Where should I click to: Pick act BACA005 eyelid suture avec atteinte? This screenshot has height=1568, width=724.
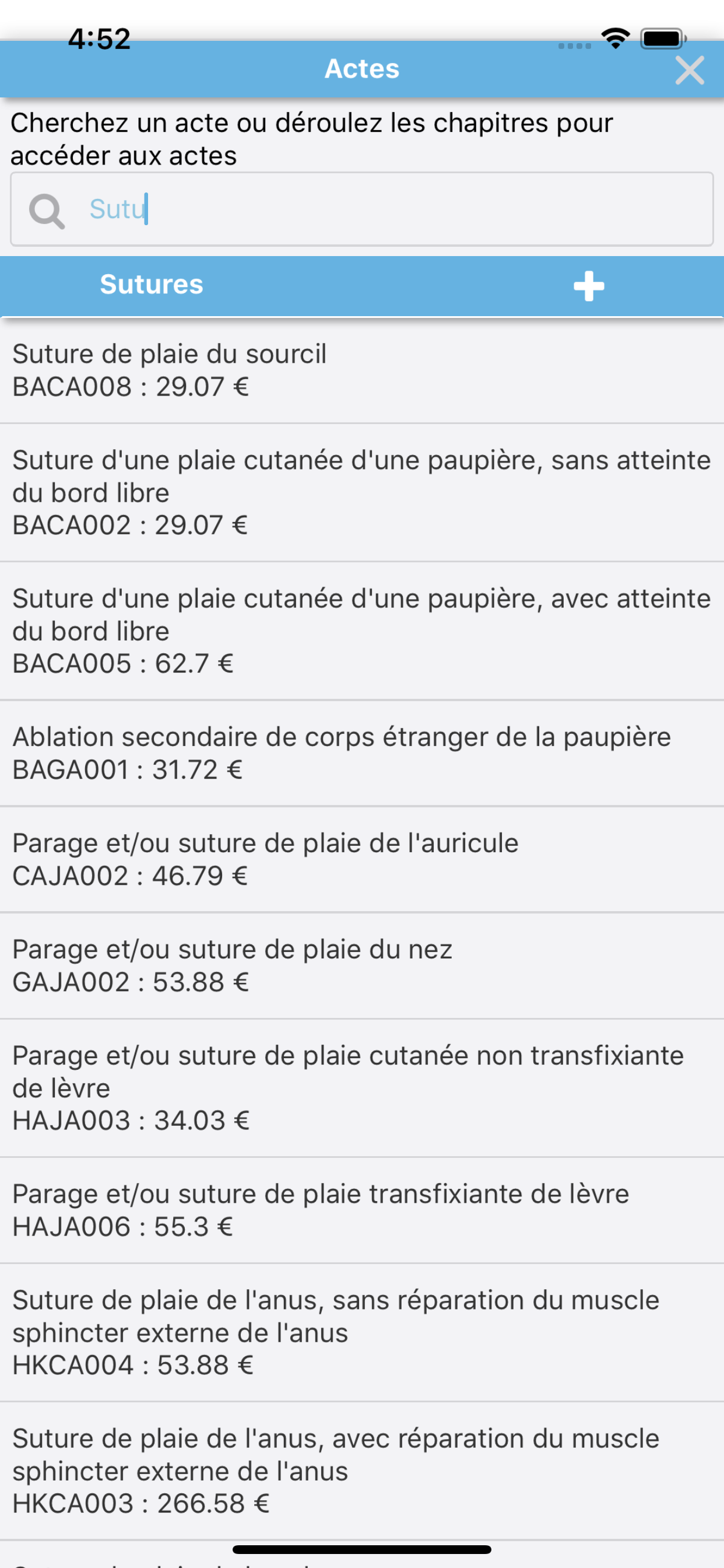tap(362, 631)
